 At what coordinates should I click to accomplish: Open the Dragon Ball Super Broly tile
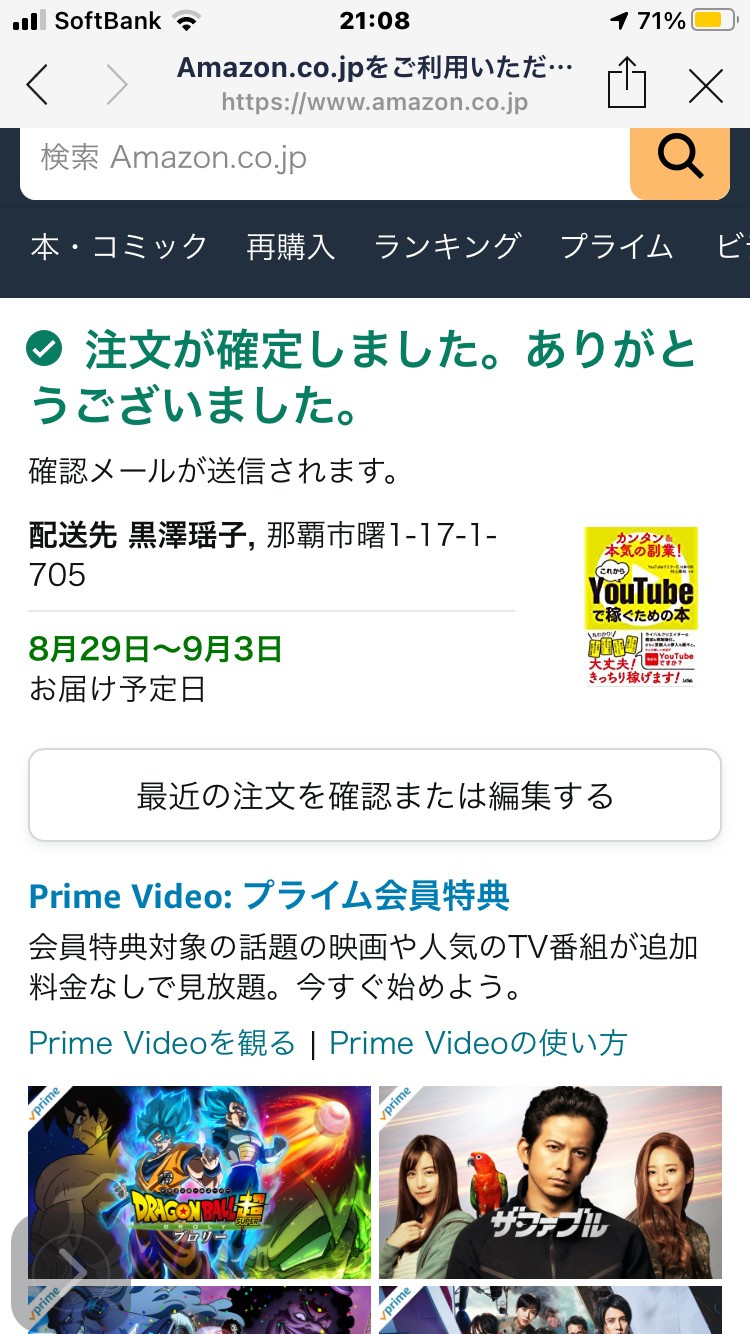coord(199,1182)
